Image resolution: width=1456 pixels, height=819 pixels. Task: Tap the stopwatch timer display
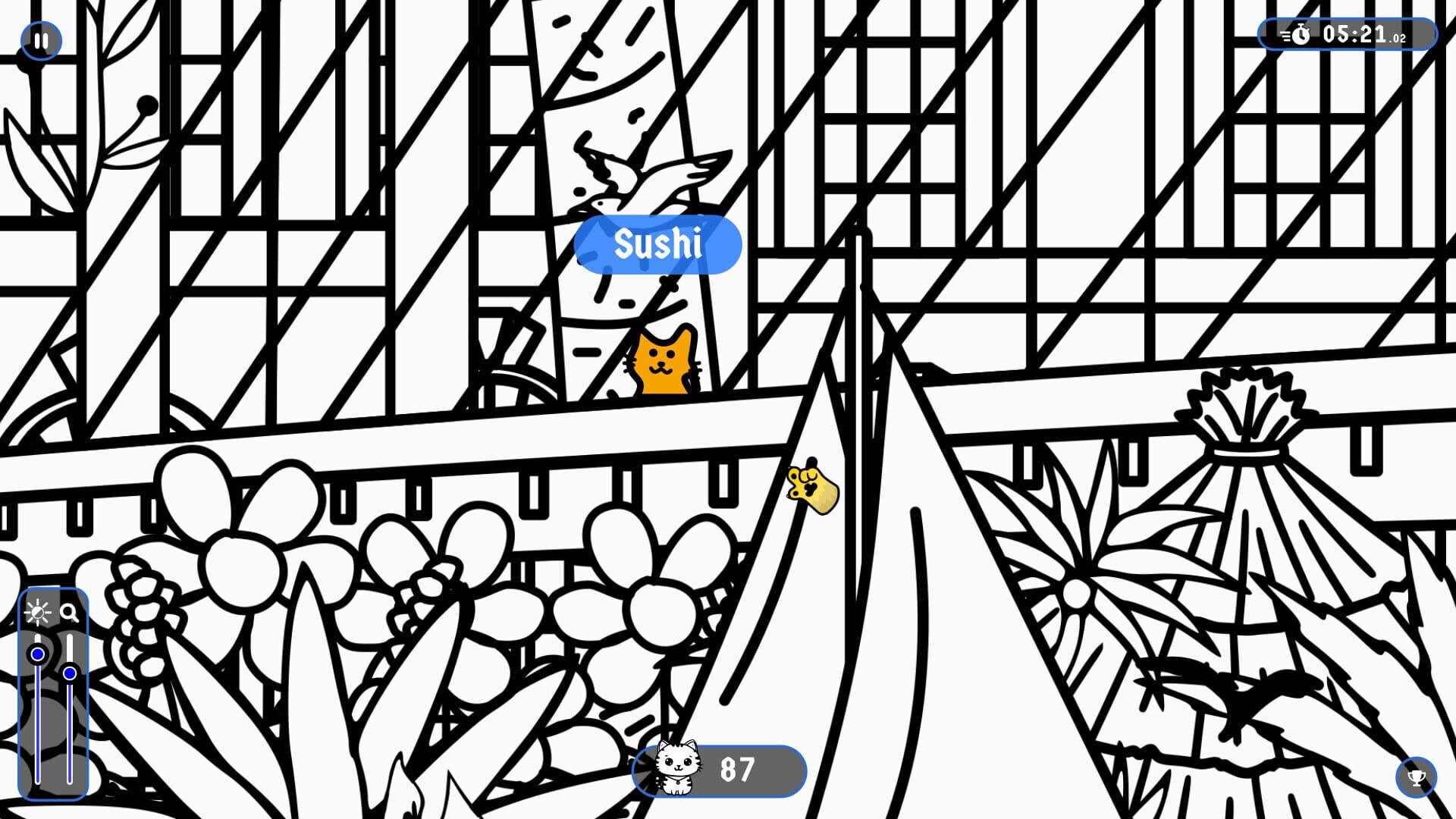tap(1347, 34)
